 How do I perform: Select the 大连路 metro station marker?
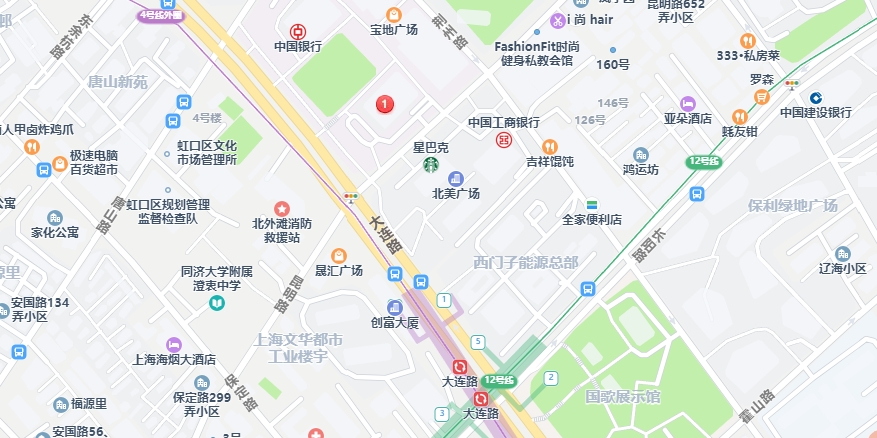coord(460,367)
